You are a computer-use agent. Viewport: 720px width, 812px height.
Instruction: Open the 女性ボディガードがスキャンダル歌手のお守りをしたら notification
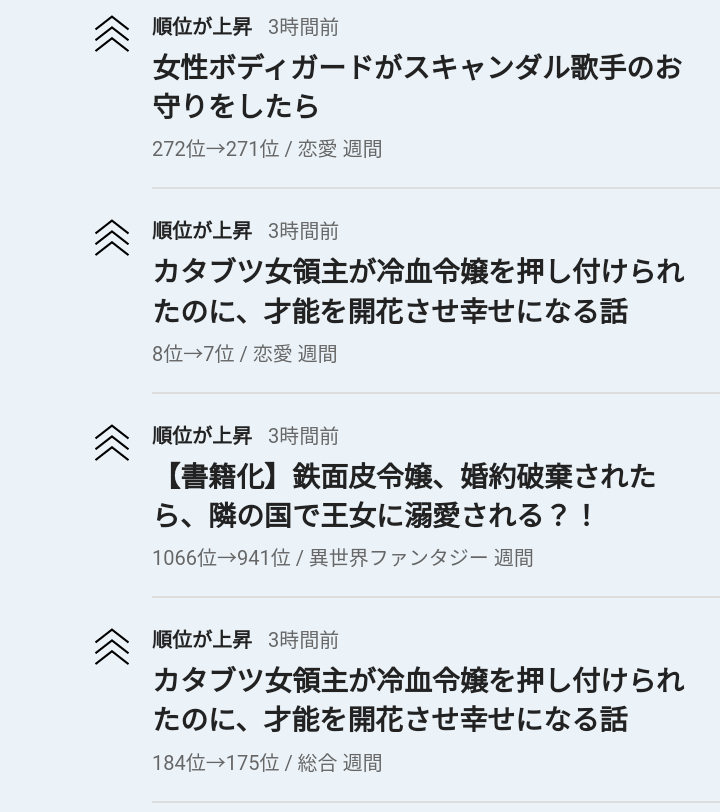click(417, 87)
